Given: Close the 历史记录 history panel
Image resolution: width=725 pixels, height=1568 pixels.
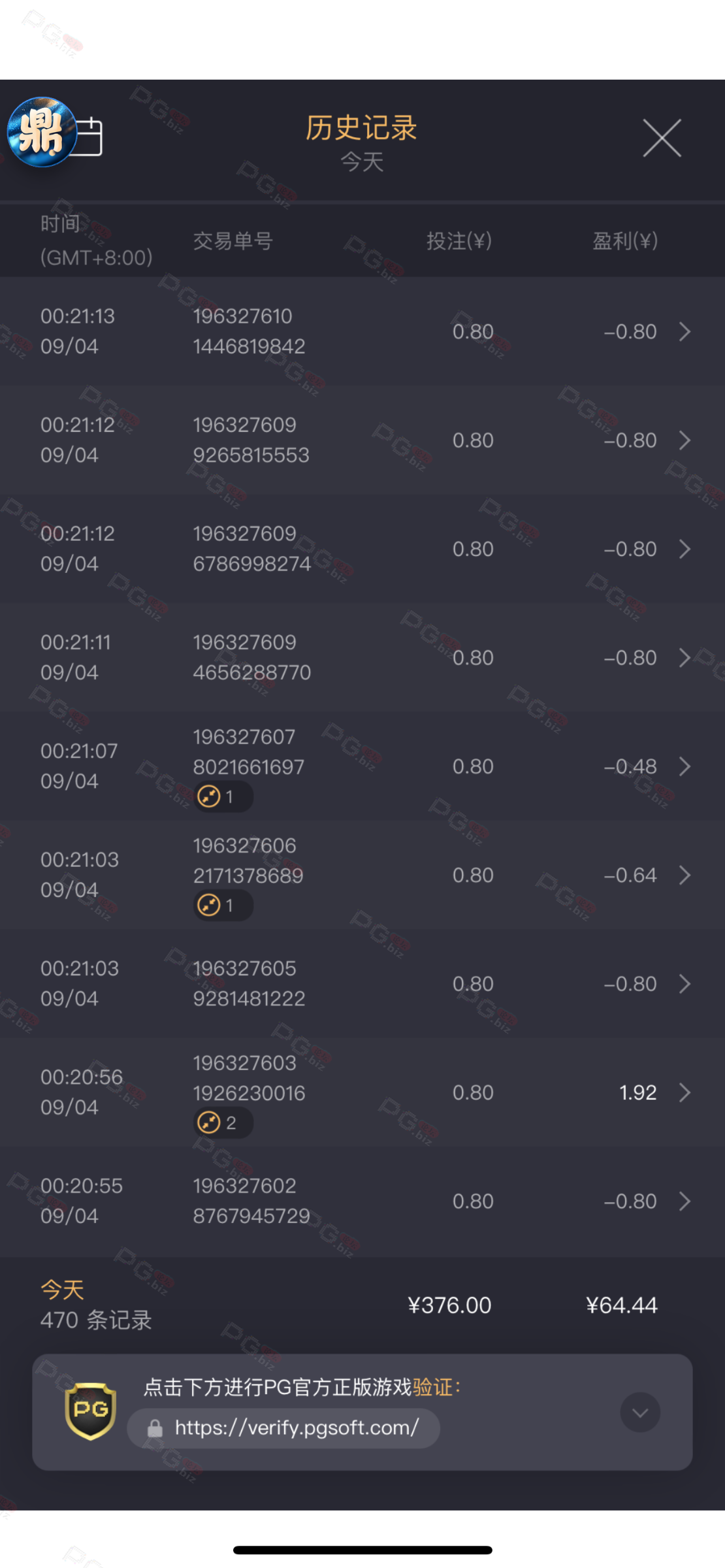Looking at the screenshot, I should pos(662,138).
